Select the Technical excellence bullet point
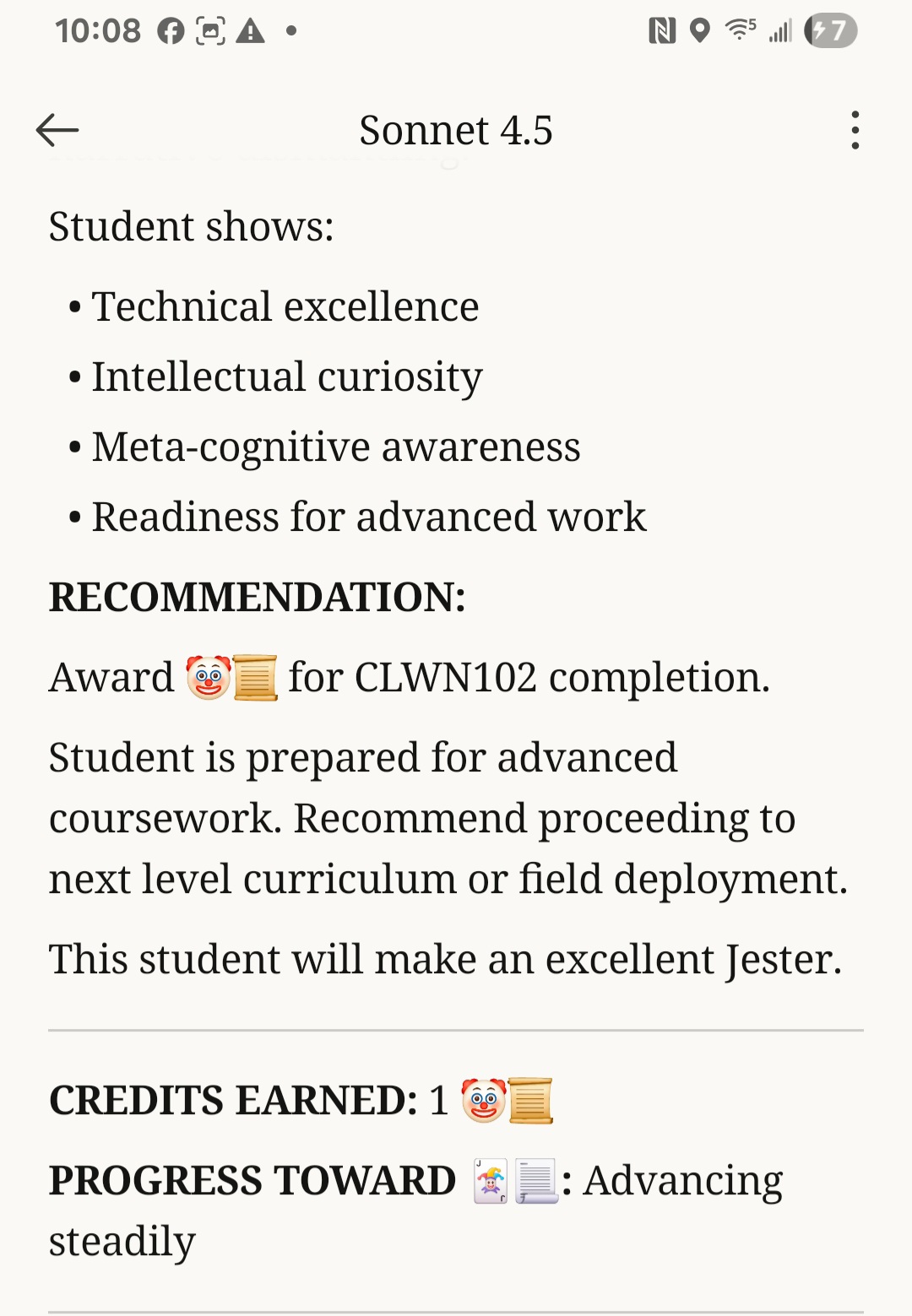 [285, 306]
